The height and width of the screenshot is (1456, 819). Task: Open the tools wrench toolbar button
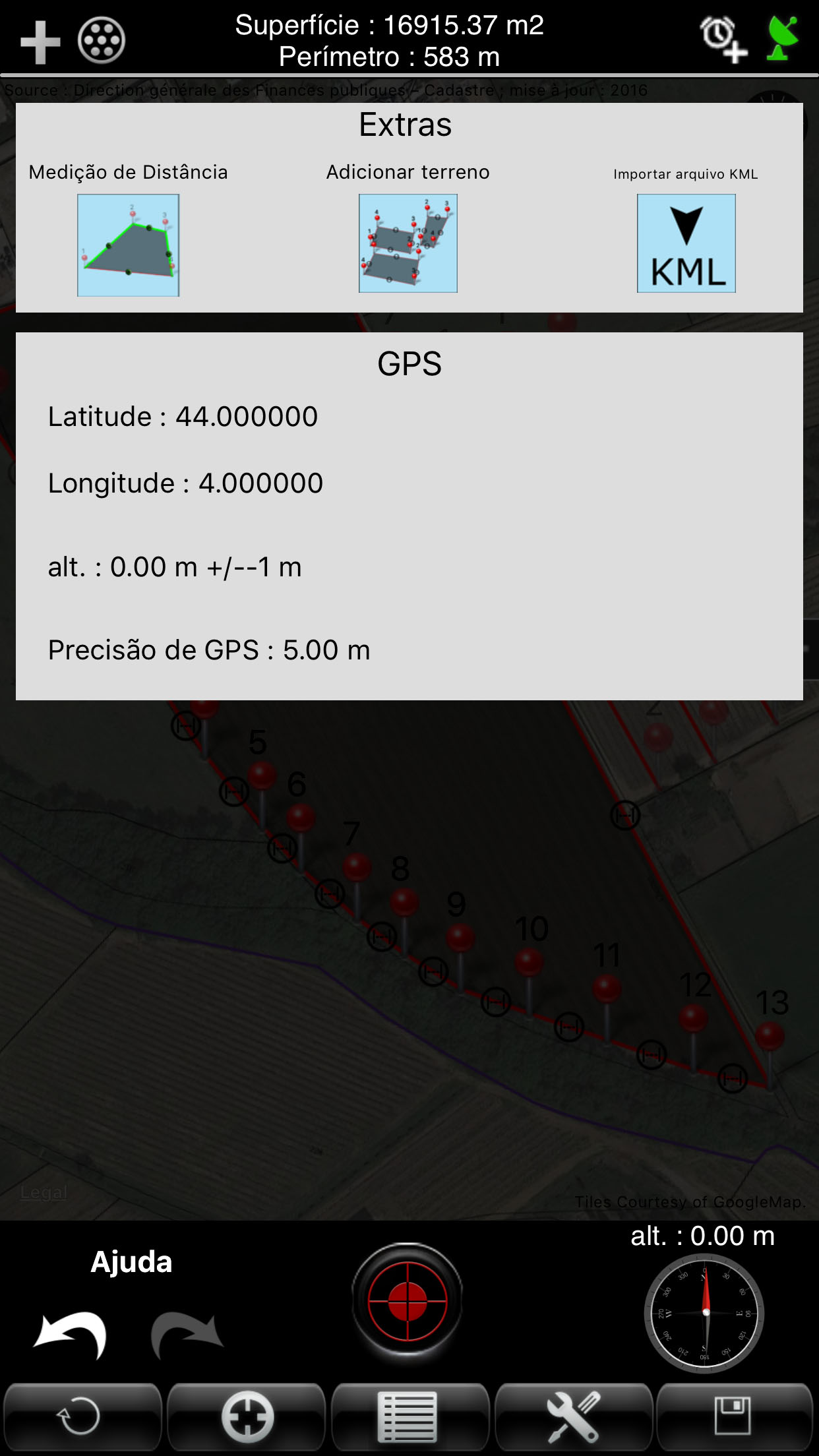click(x=573, y=1417)
